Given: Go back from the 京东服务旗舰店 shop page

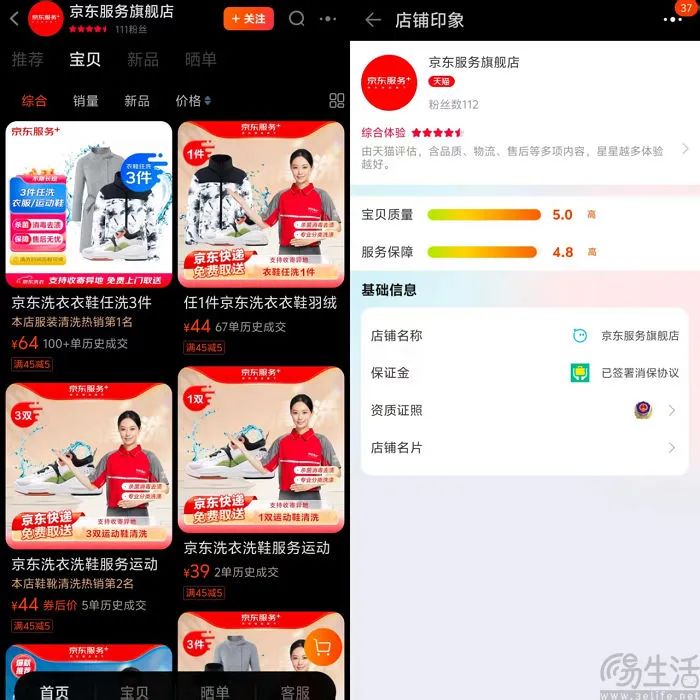Looking at the screenshot, I should pyautogui.click(x=14, y=19).
